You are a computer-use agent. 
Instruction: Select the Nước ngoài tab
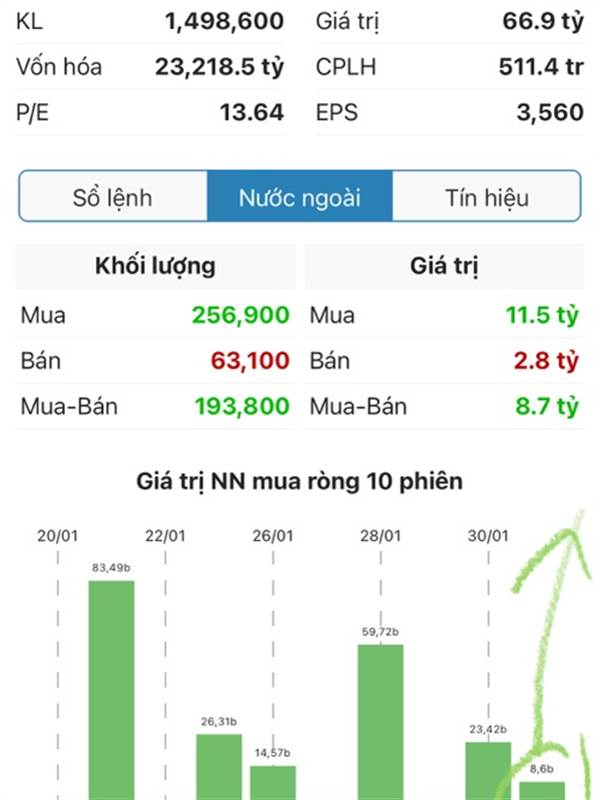299,197
